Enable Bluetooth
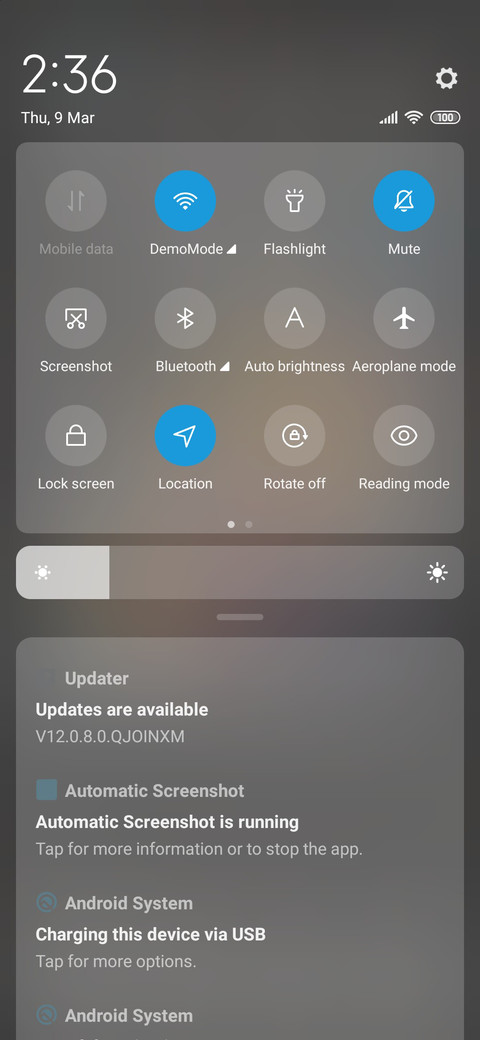Viewport: 480px width, 1040px height. (x=185, y=318)
